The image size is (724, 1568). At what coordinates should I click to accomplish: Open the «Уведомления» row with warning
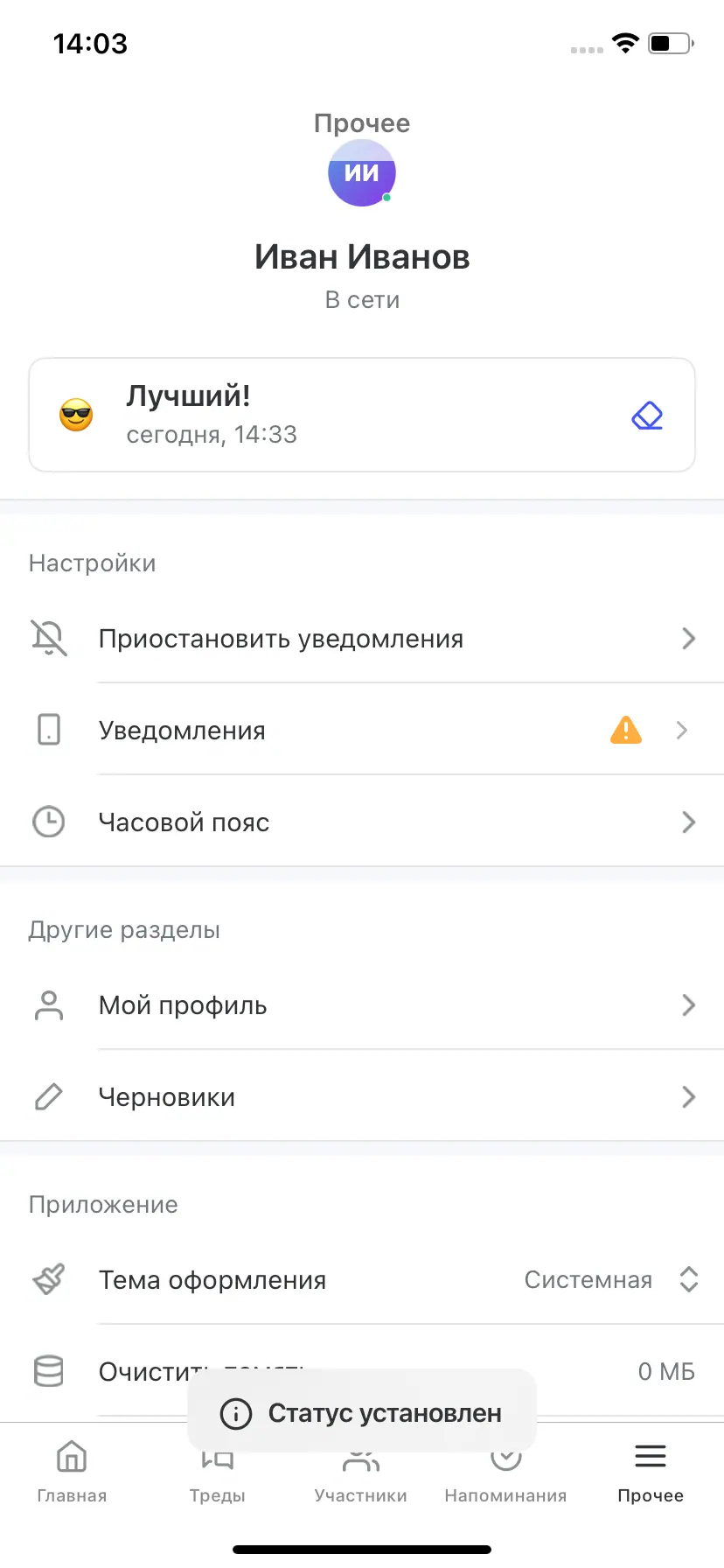(x=362, y=731)
